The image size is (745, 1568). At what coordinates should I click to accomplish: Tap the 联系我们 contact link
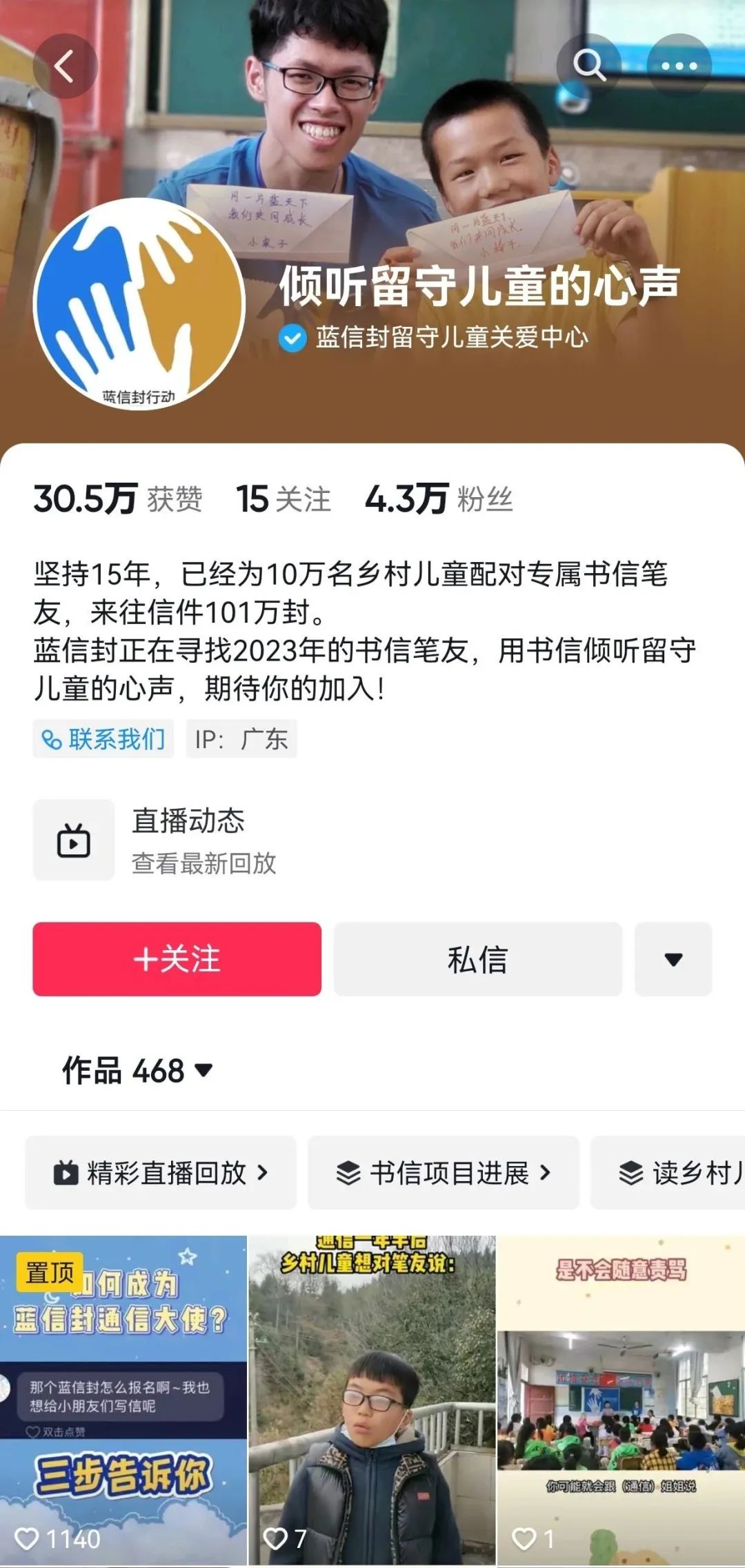(x=103, y=739)
